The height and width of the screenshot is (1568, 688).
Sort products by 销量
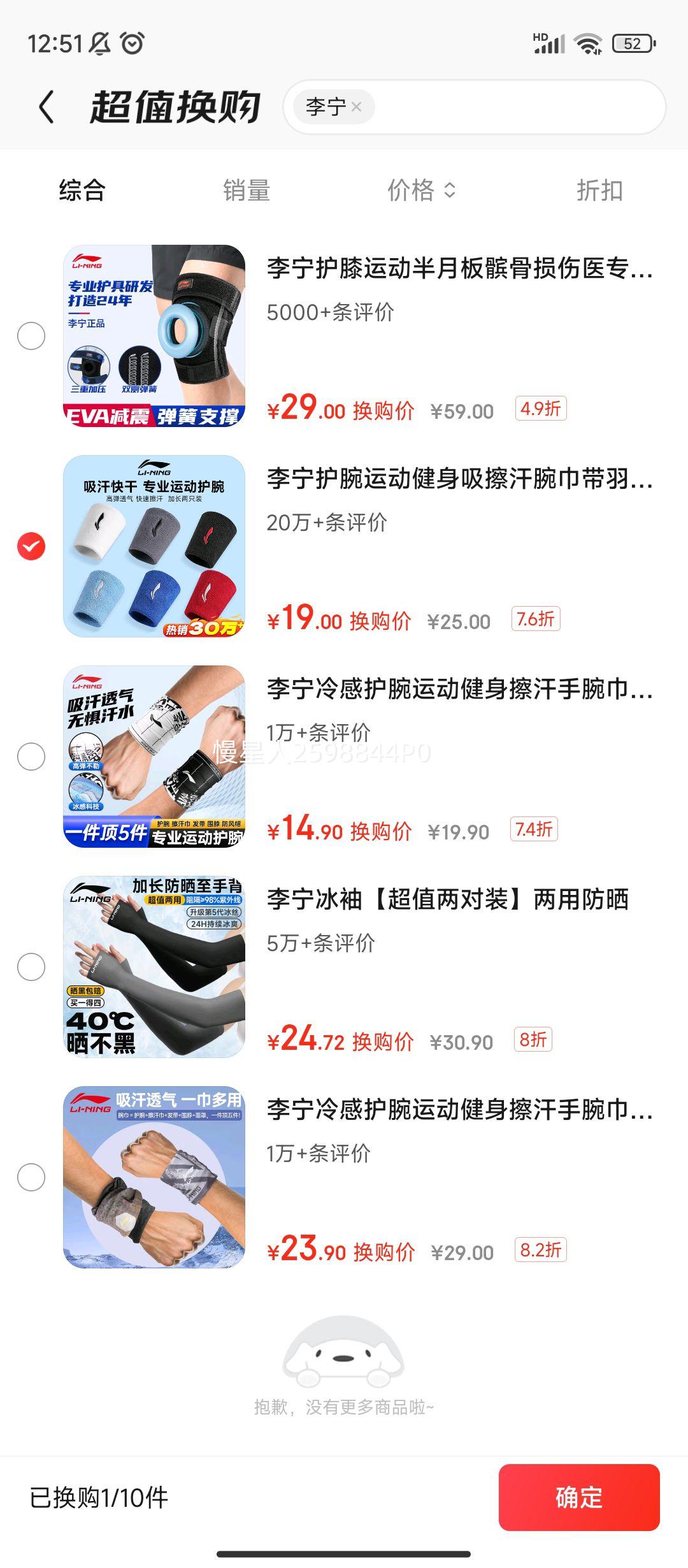point(247,190)
